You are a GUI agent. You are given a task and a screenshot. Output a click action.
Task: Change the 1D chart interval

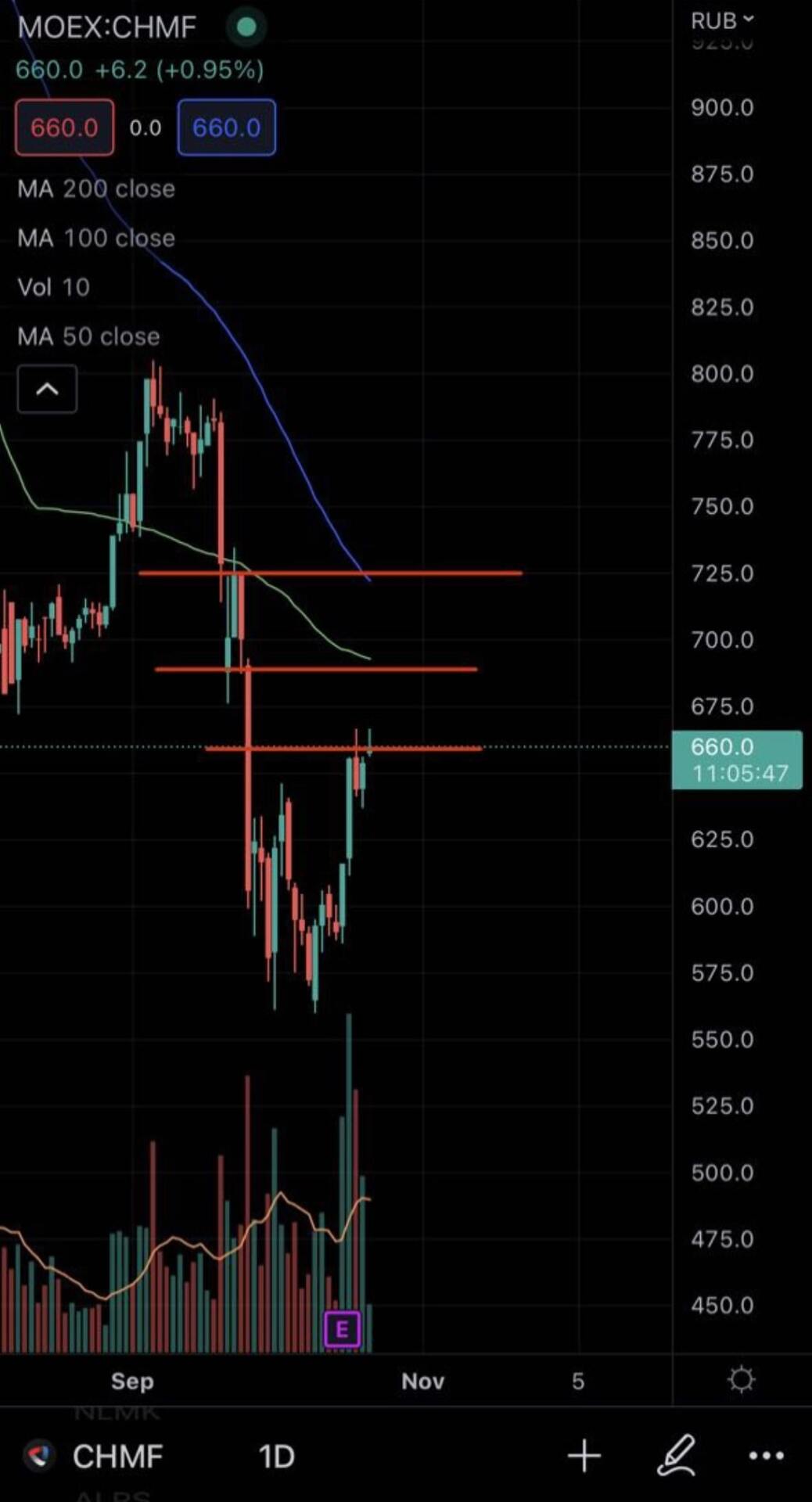point(276,1457)
